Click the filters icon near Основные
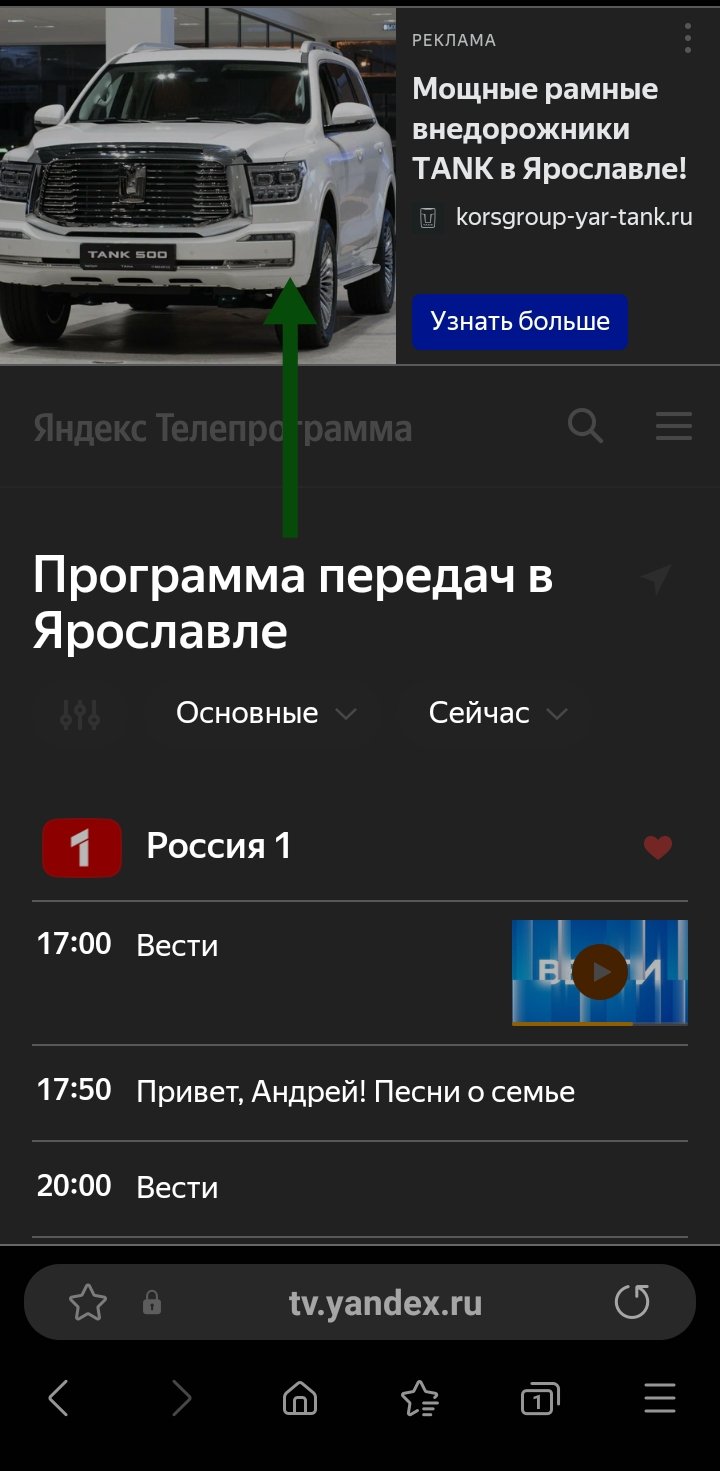 [79, 712]
